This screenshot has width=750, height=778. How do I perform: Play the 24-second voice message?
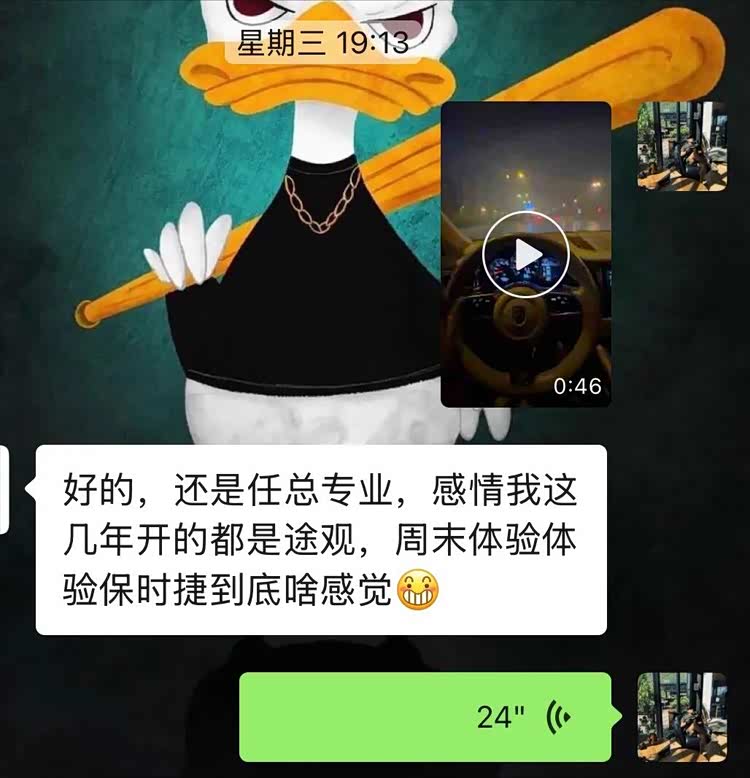(425, 717)
